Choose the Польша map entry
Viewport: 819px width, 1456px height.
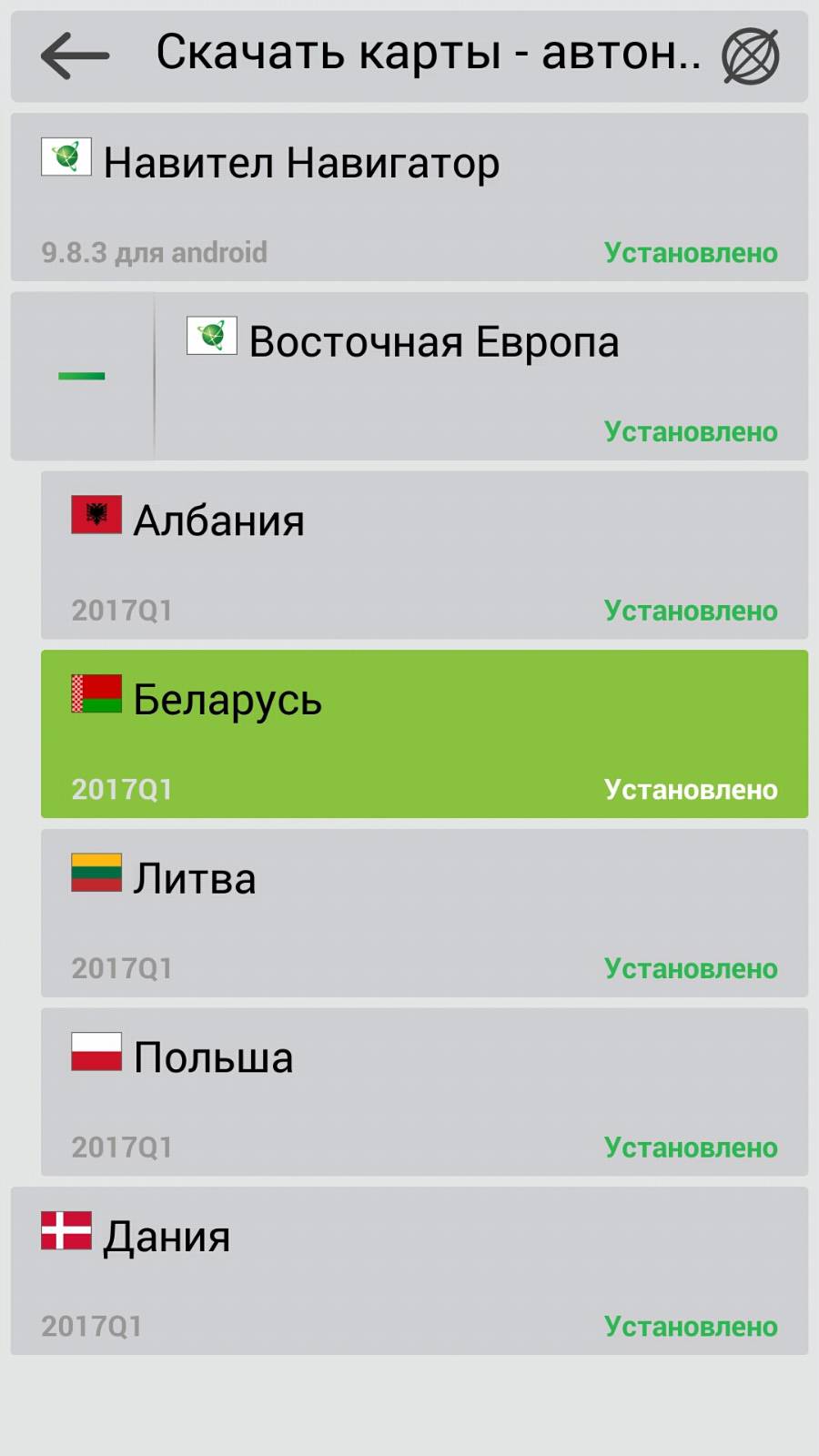tap(424, 1092)
